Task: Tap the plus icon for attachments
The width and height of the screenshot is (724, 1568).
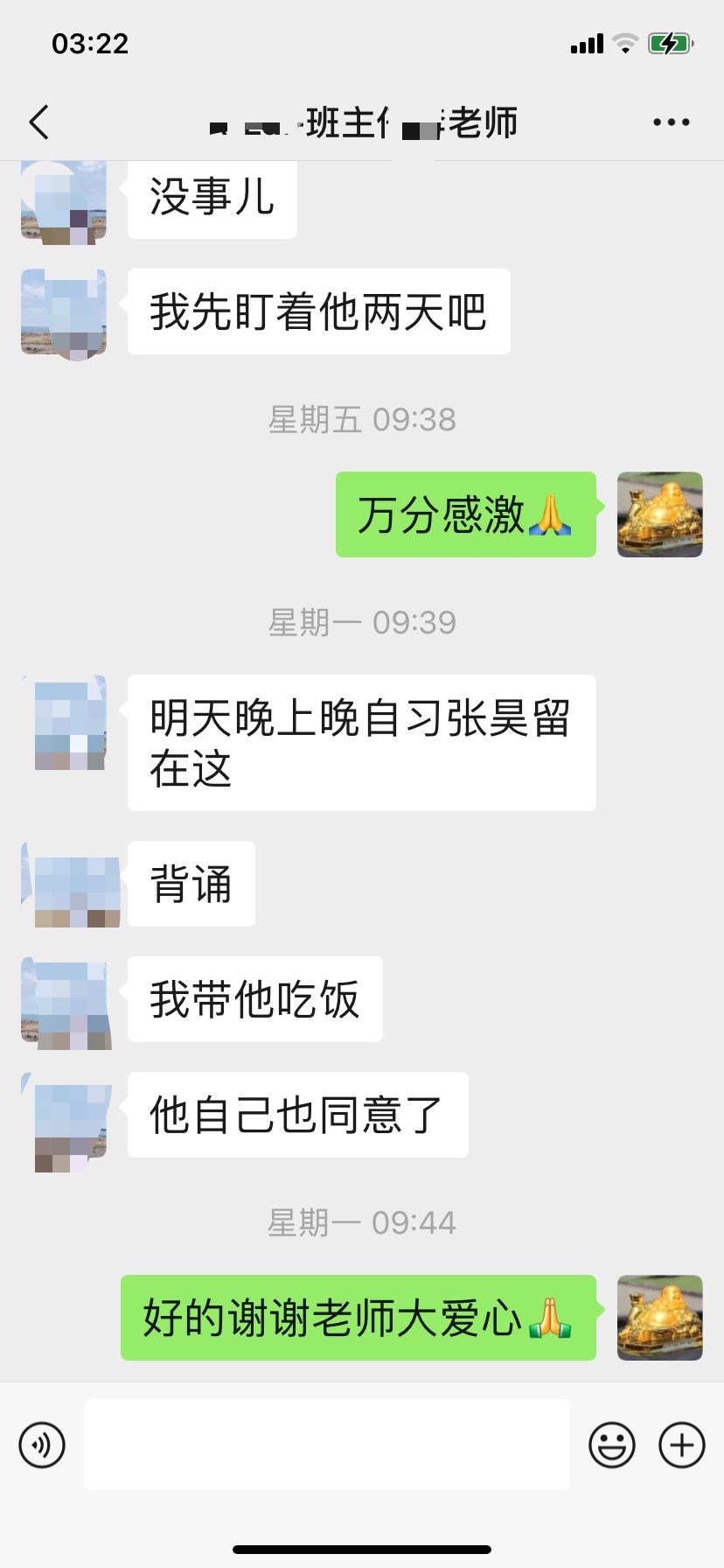Action: [x=683, y=1445]
